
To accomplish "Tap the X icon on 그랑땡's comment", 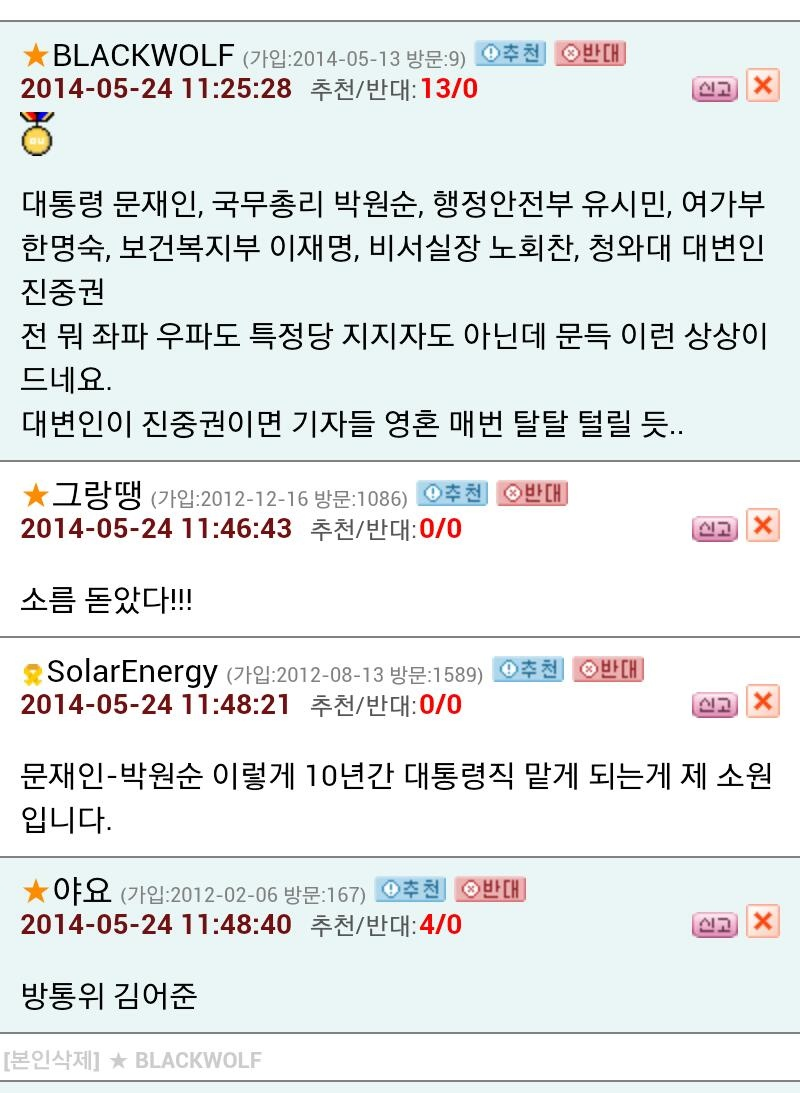I will [x=763, y=525].
